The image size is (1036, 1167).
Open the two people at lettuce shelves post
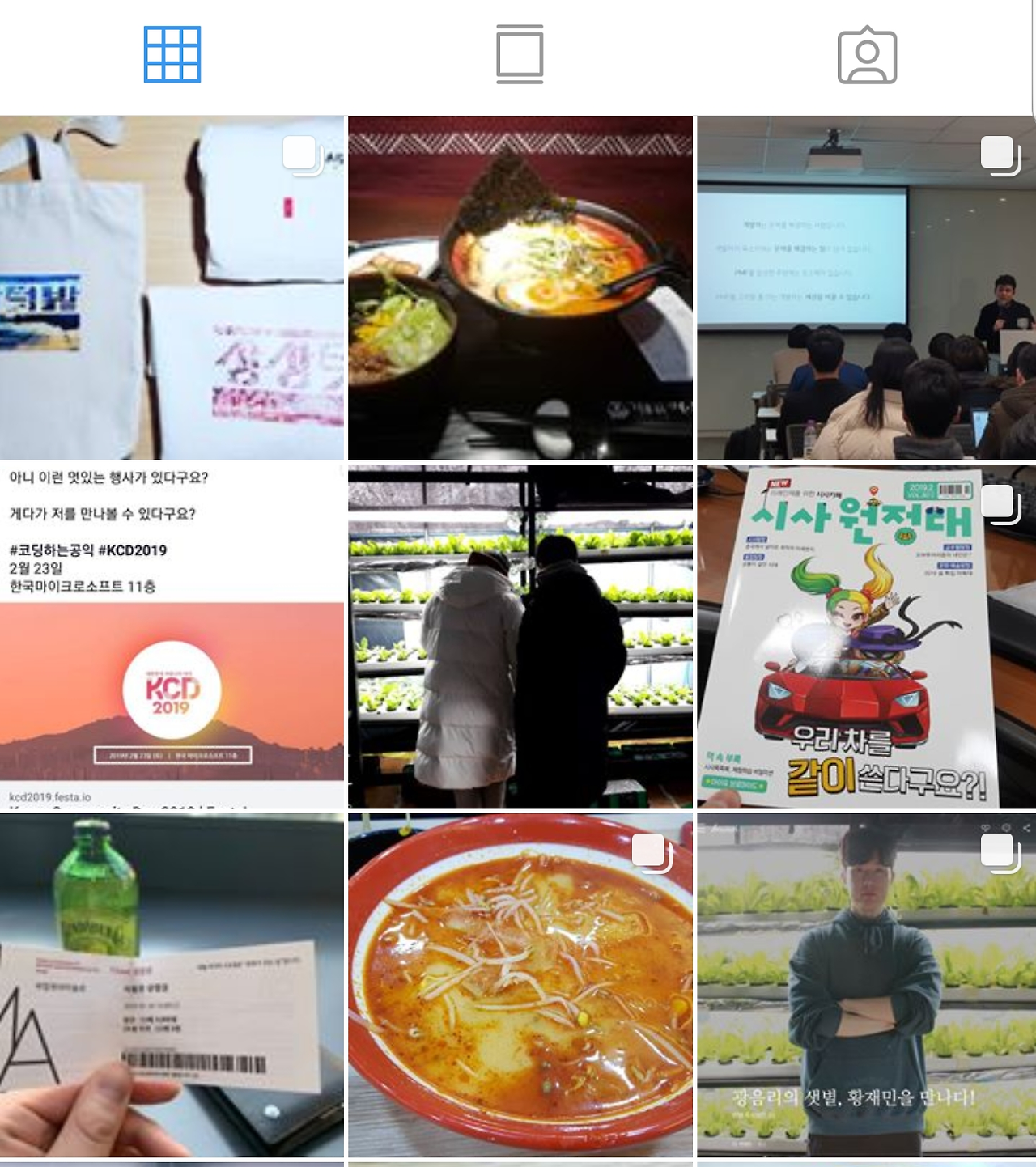point(520,636)
